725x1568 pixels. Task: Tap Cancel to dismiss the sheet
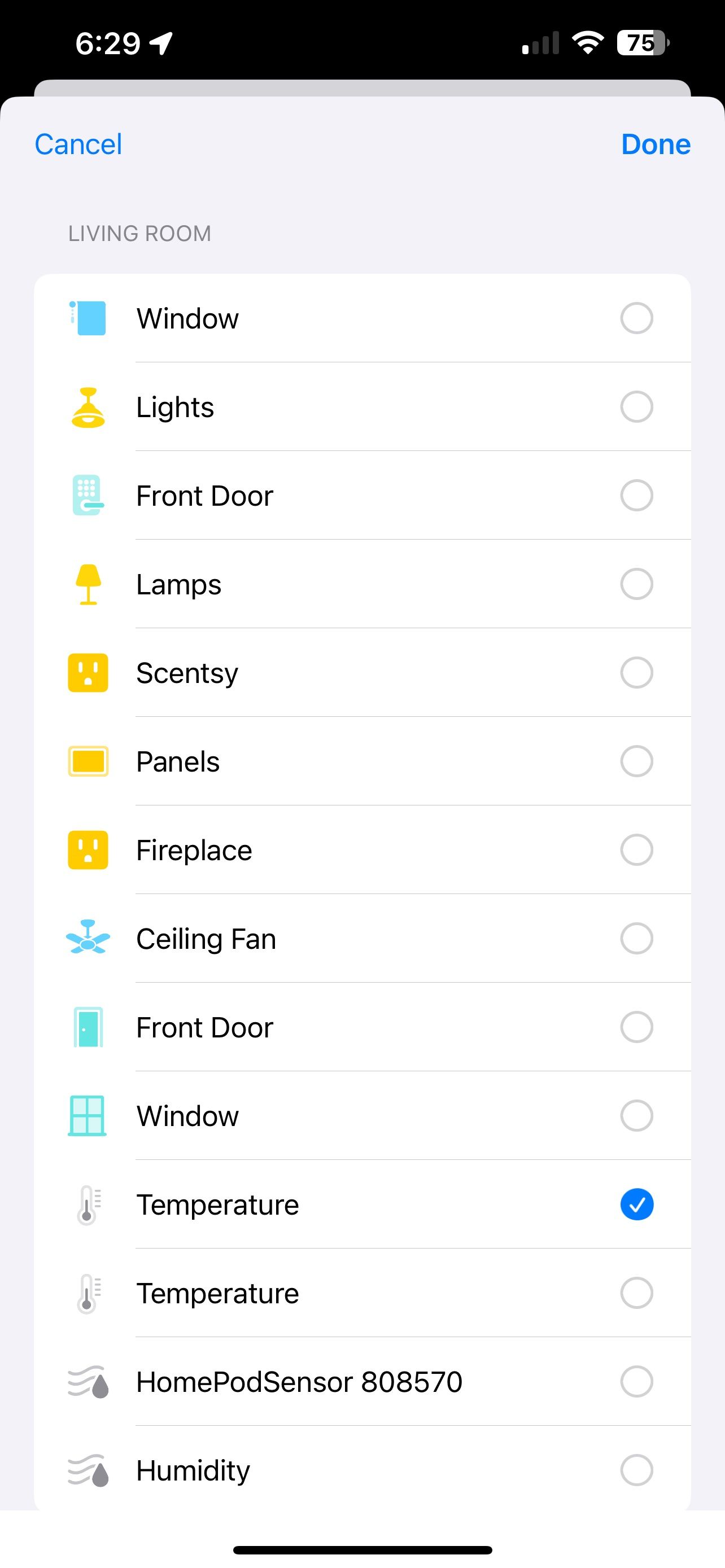coord(78,144)
